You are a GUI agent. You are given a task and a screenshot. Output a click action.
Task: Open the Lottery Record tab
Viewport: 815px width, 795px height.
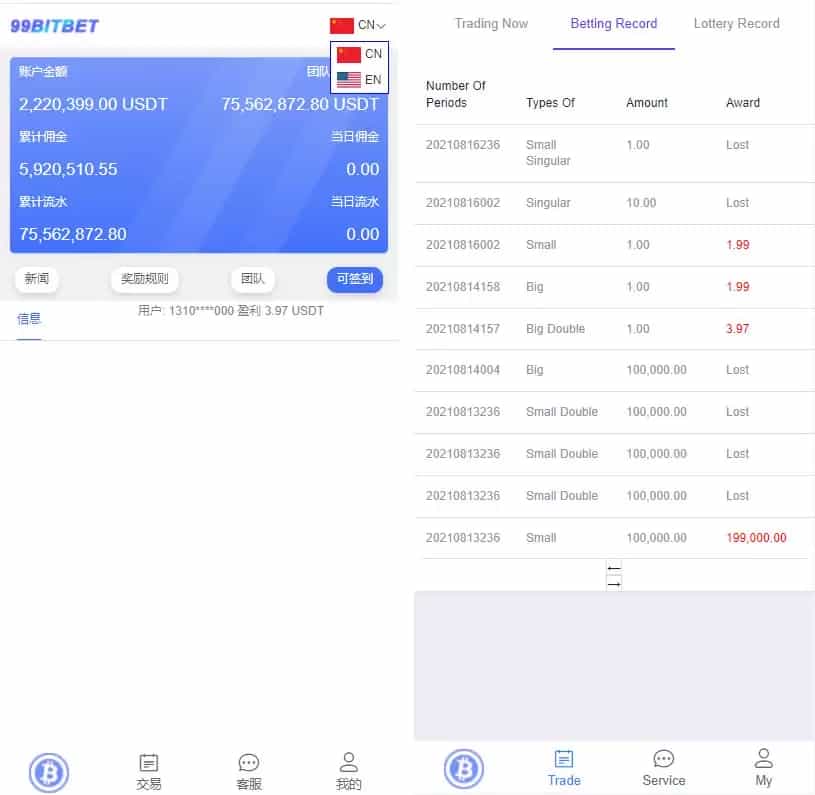coord(736,23)
